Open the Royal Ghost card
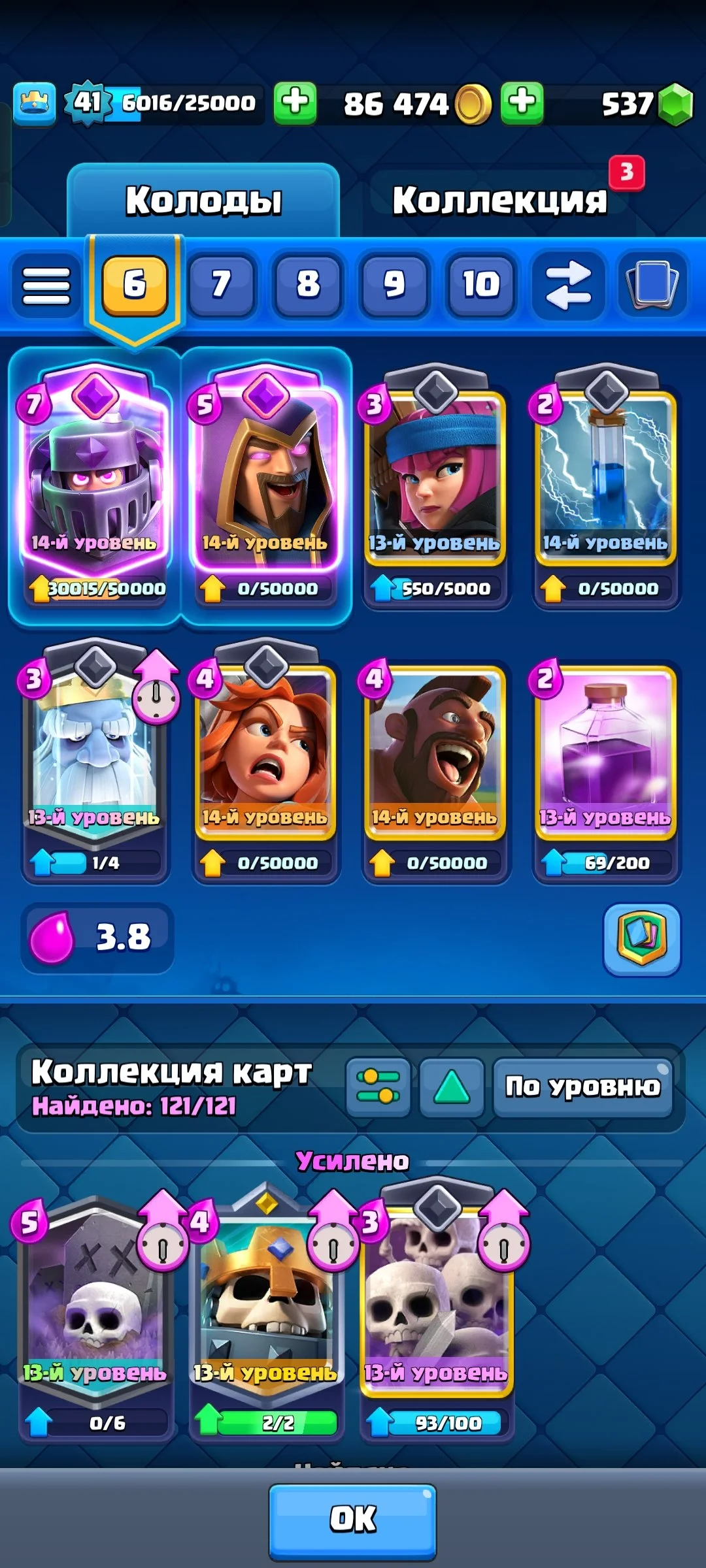Image resolution: width=706 pixels, height=1568 pixels. (94, 758)
